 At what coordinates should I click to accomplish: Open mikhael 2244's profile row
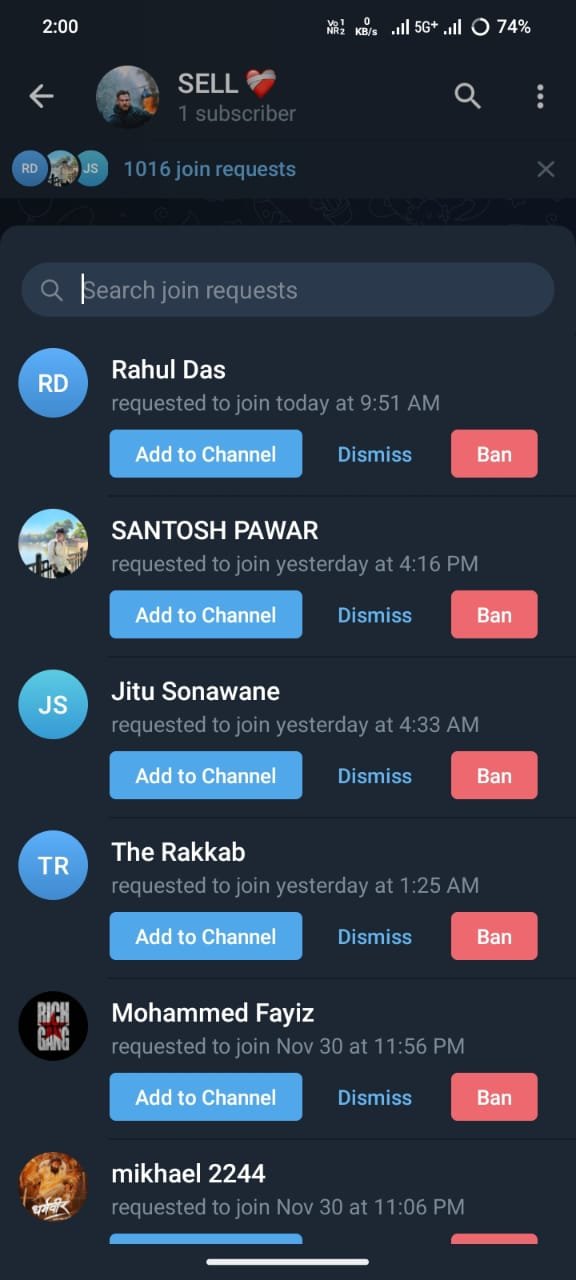tap(288, 1191)
